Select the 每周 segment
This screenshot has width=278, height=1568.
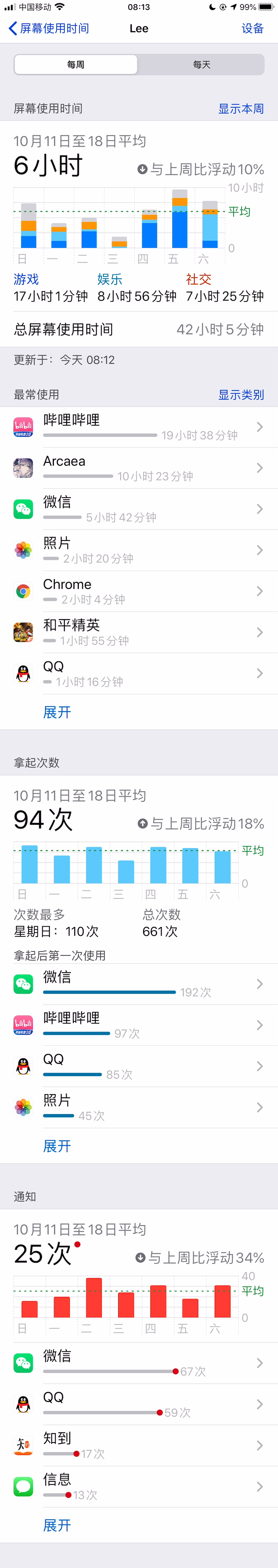76,64
